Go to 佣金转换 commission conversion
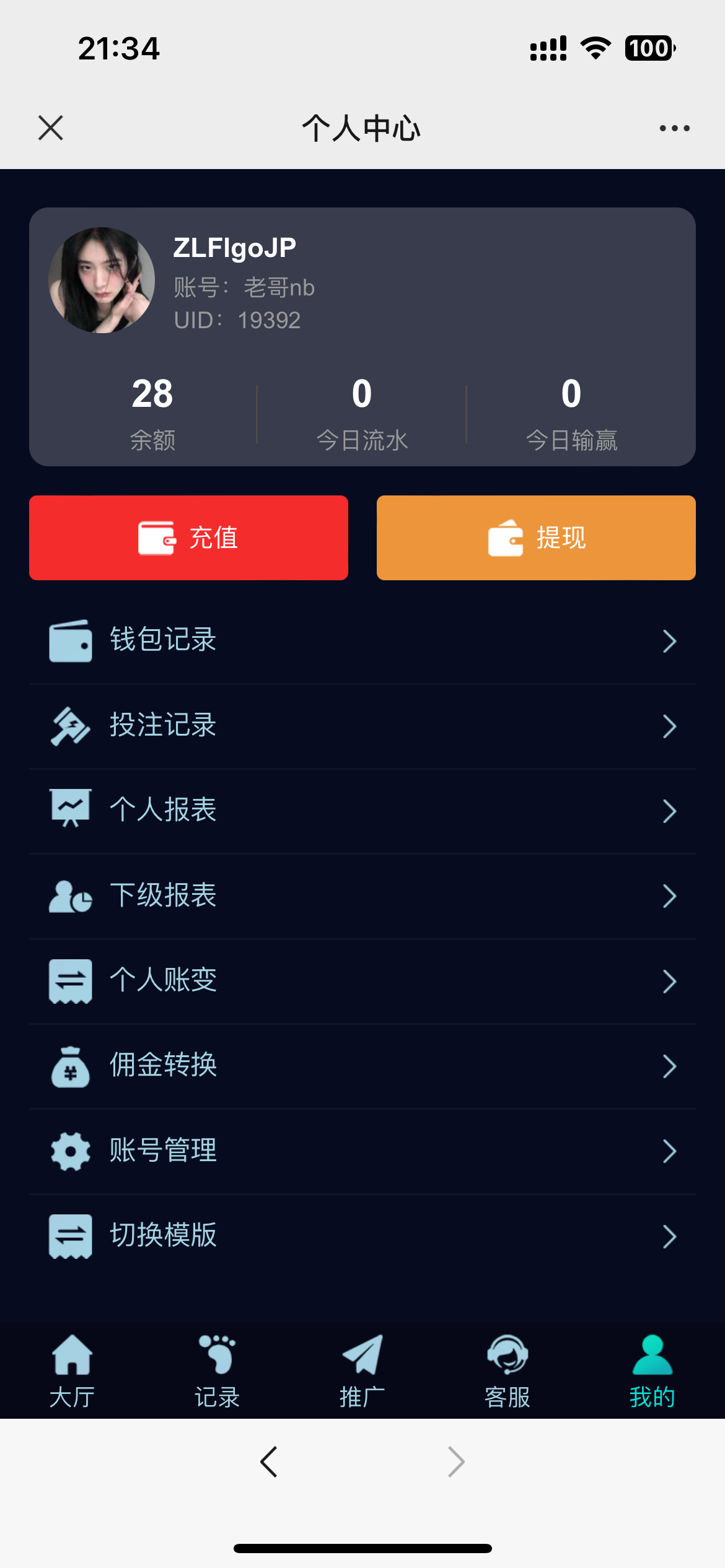 click(x=362, y=1066)
